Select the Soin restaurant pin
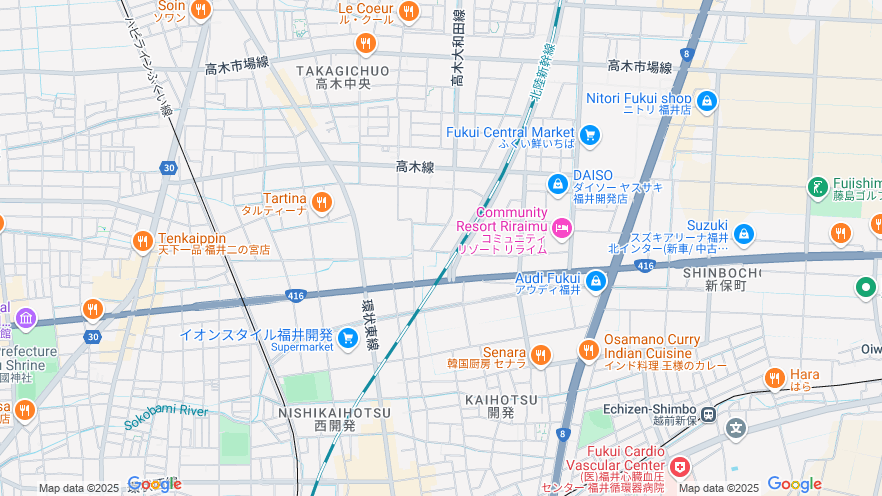Screen dimensions: 882x496 [x=201, y=10]
